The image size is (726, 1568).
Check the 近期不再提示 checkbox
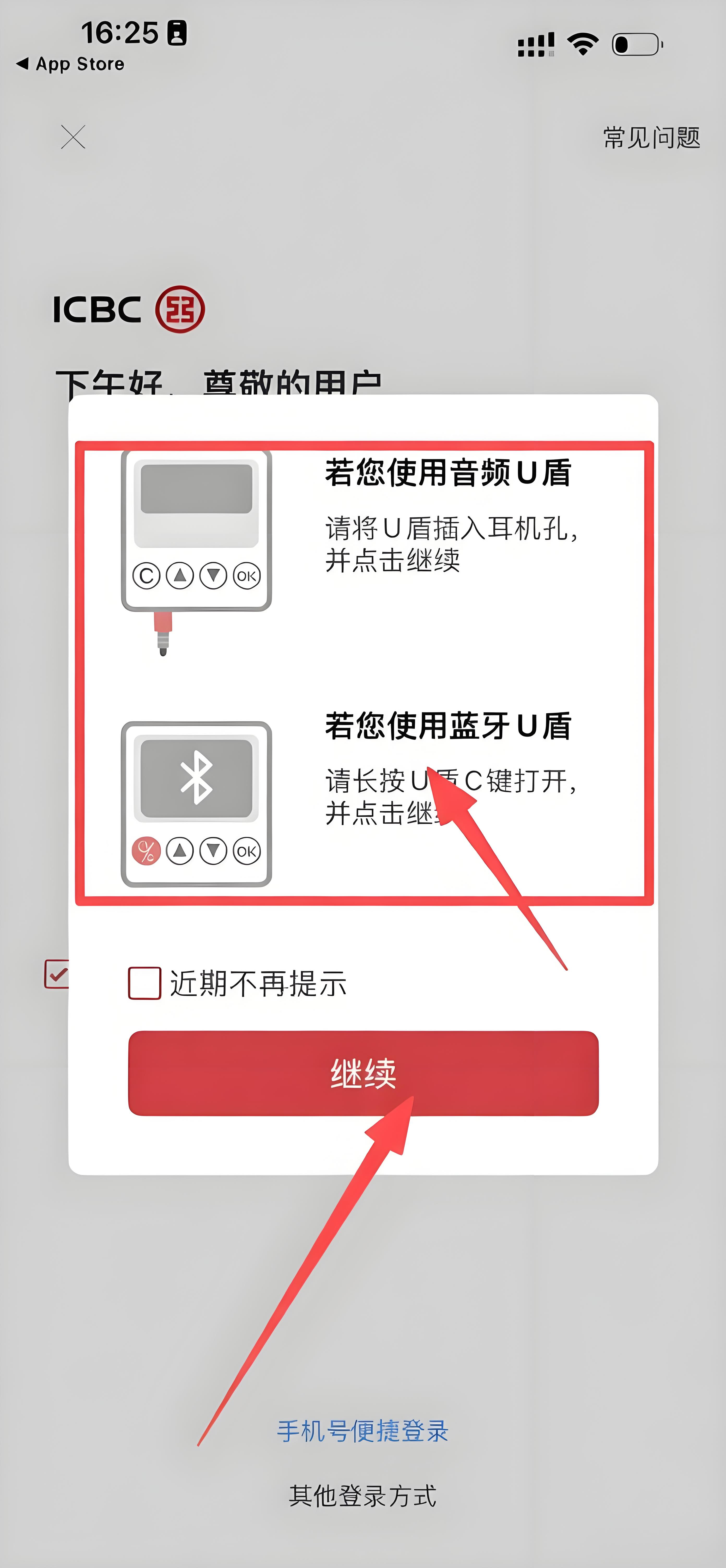pos(144,983)
